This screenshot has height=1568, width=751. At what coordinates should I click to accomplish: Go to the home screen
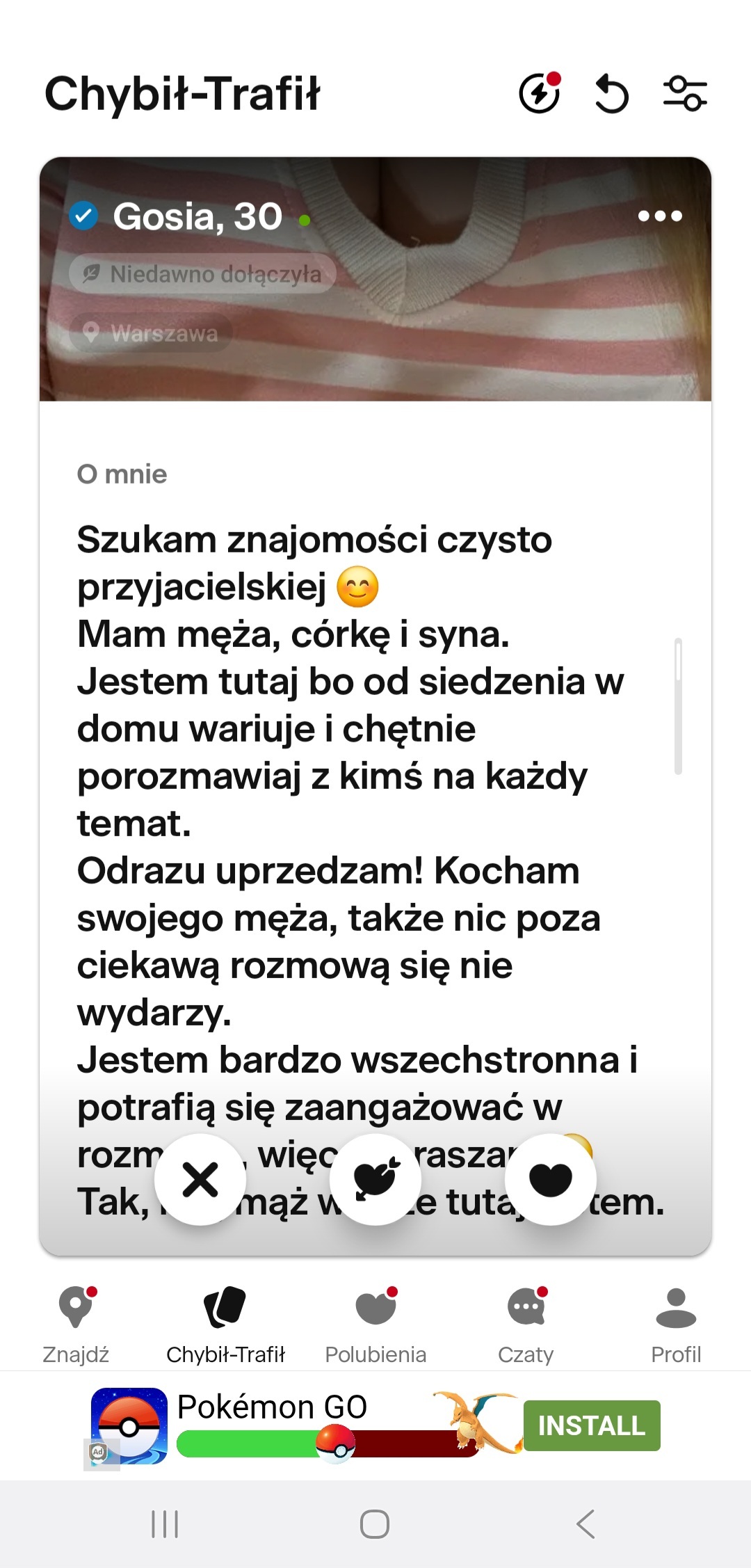point(375,1524)
